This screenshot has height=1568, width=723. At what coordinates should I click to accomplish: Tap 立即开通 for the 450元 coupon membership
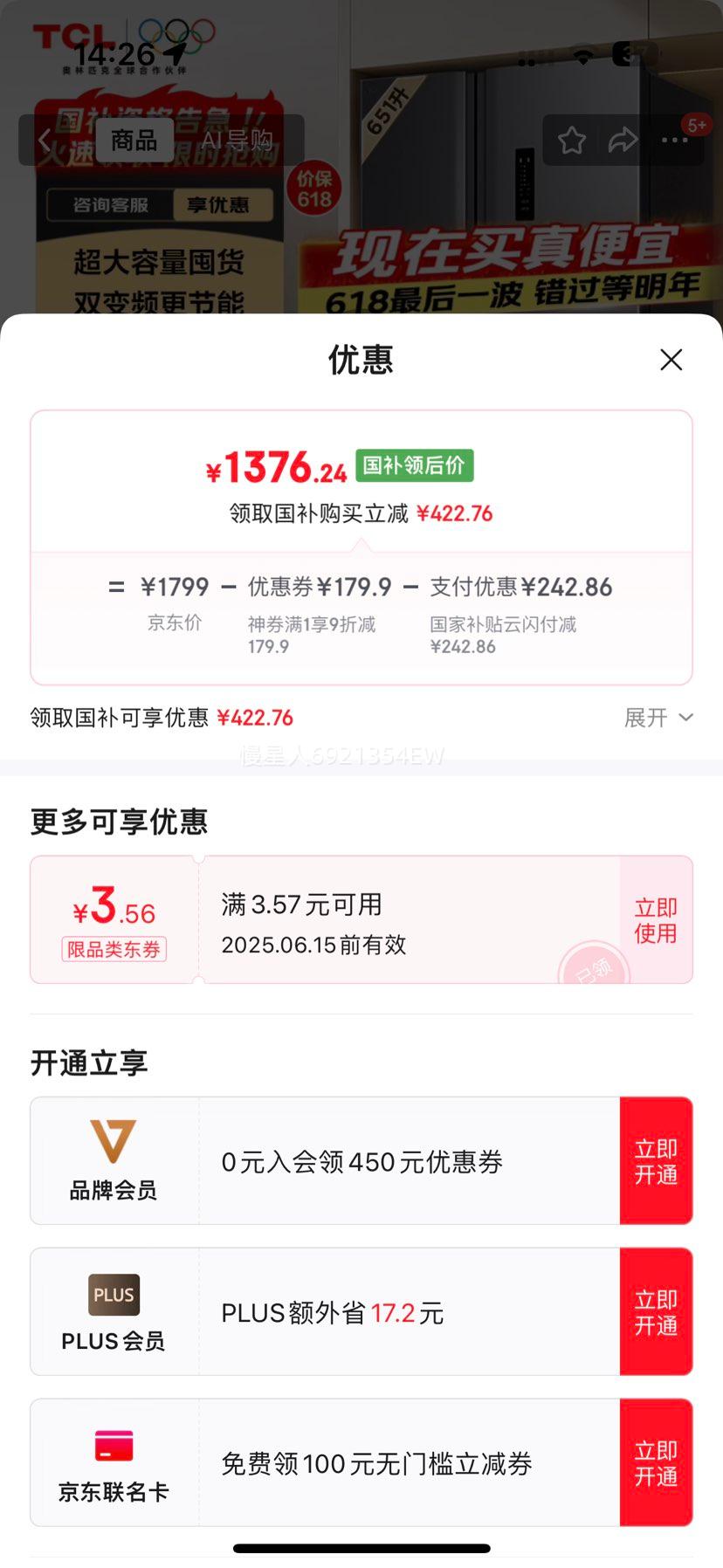coord(656,1160)
